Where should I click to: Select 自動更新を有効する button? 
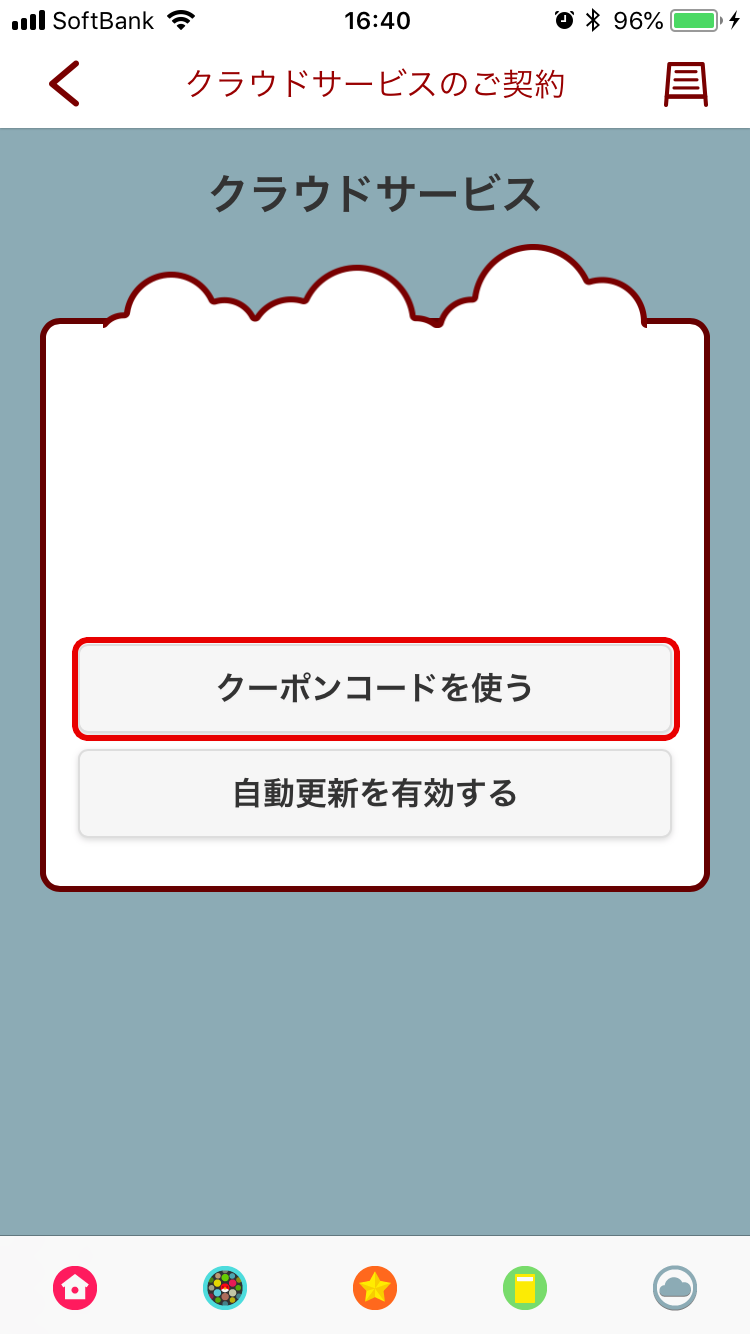[x=375, y=794]
